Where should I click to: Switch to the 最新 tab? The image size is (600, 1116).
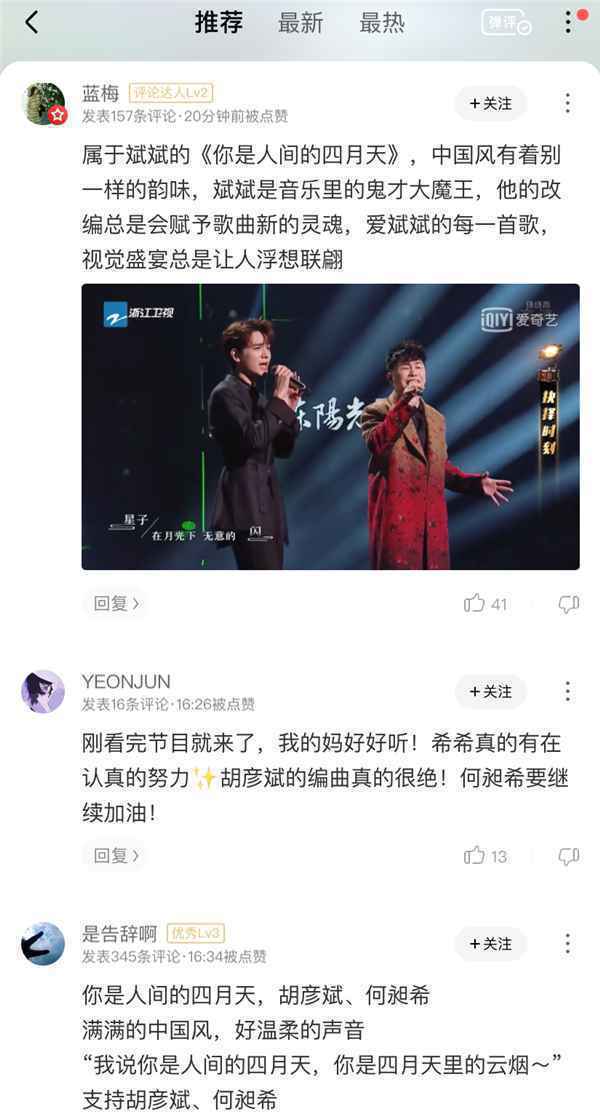coord(300,23)
